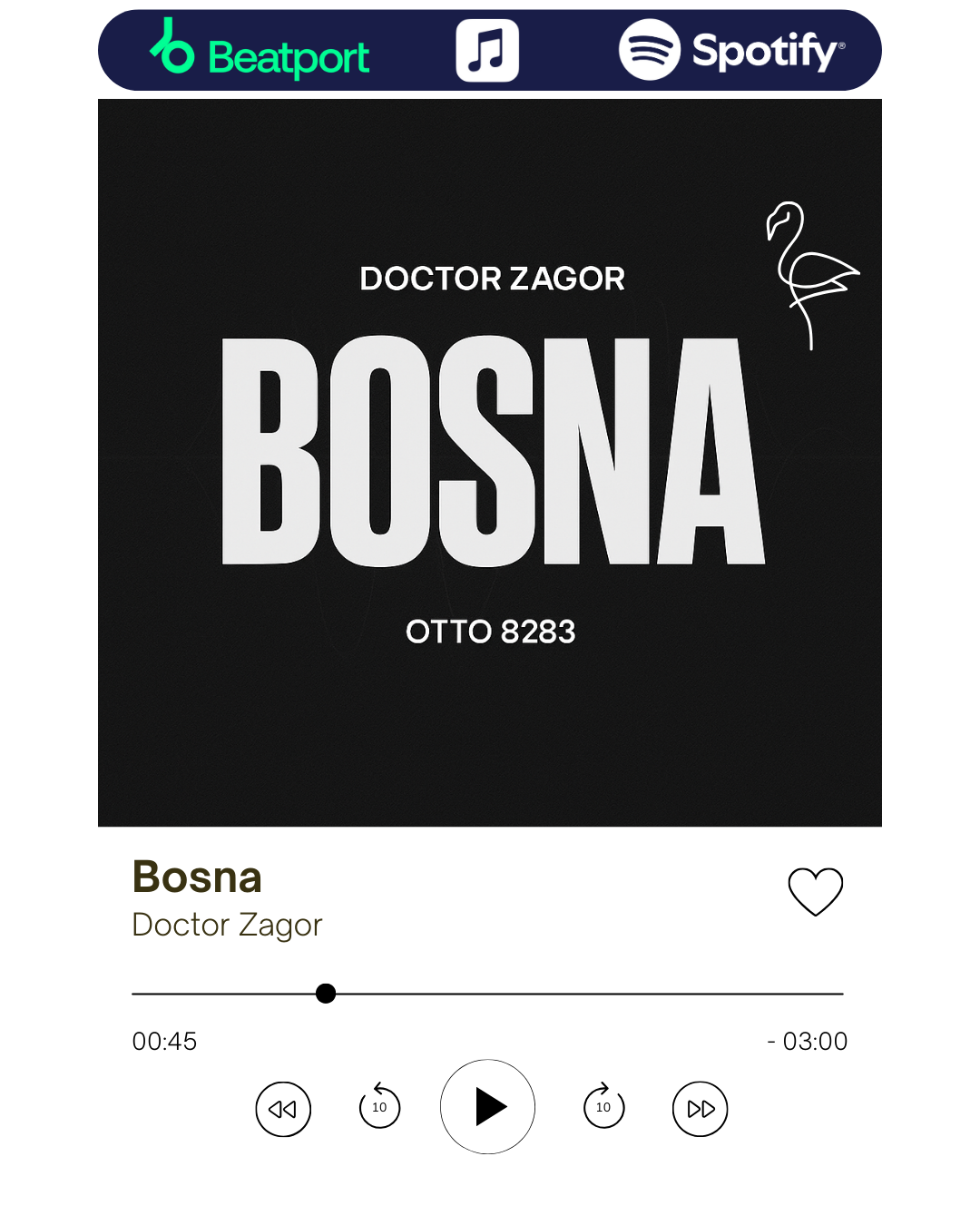Open the track in Apple Music
Image resolution: width=980 pixels, height=1225 pixels.
486,52
